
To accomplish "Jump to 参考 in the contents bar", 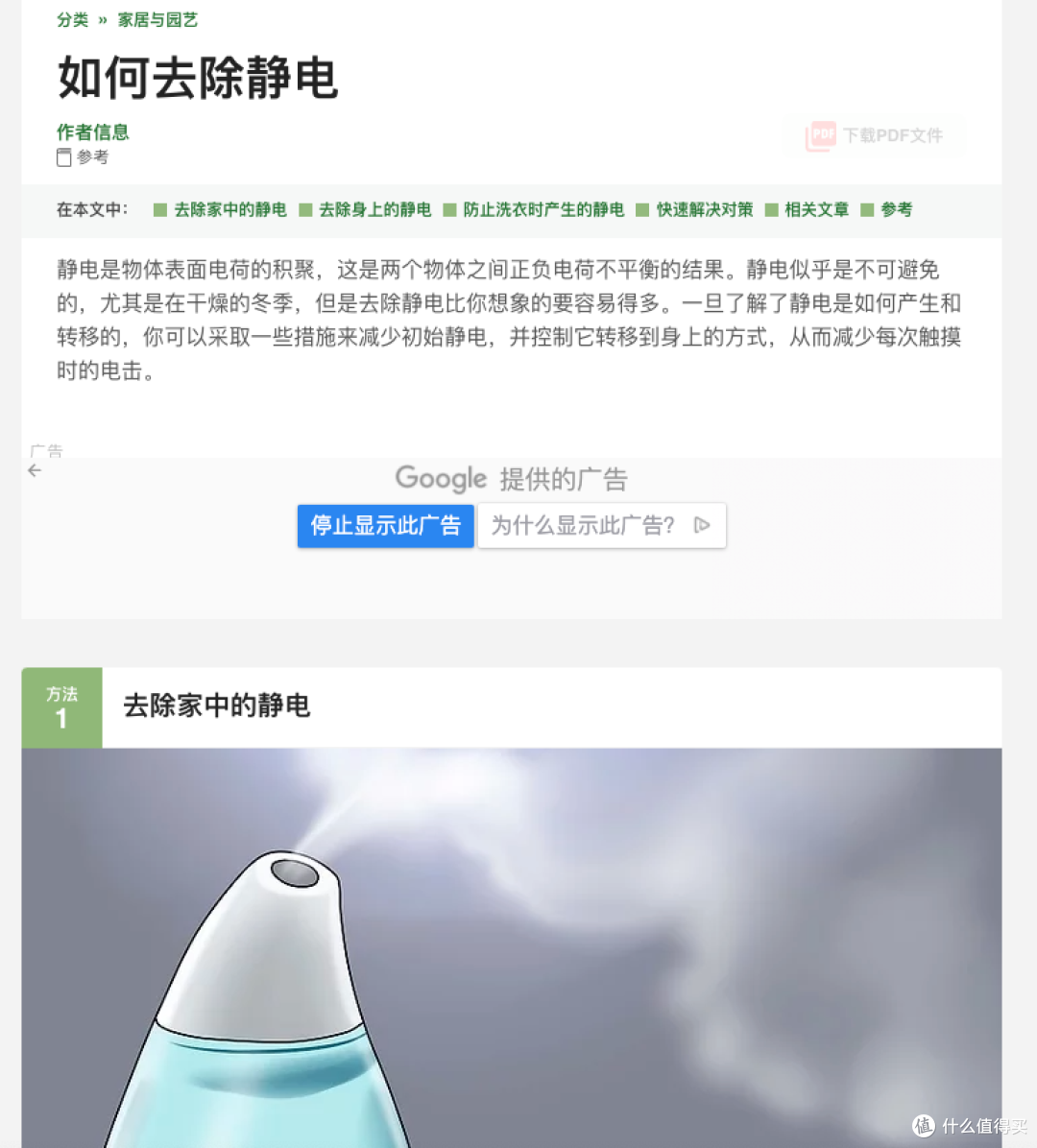I will point(896,209).
